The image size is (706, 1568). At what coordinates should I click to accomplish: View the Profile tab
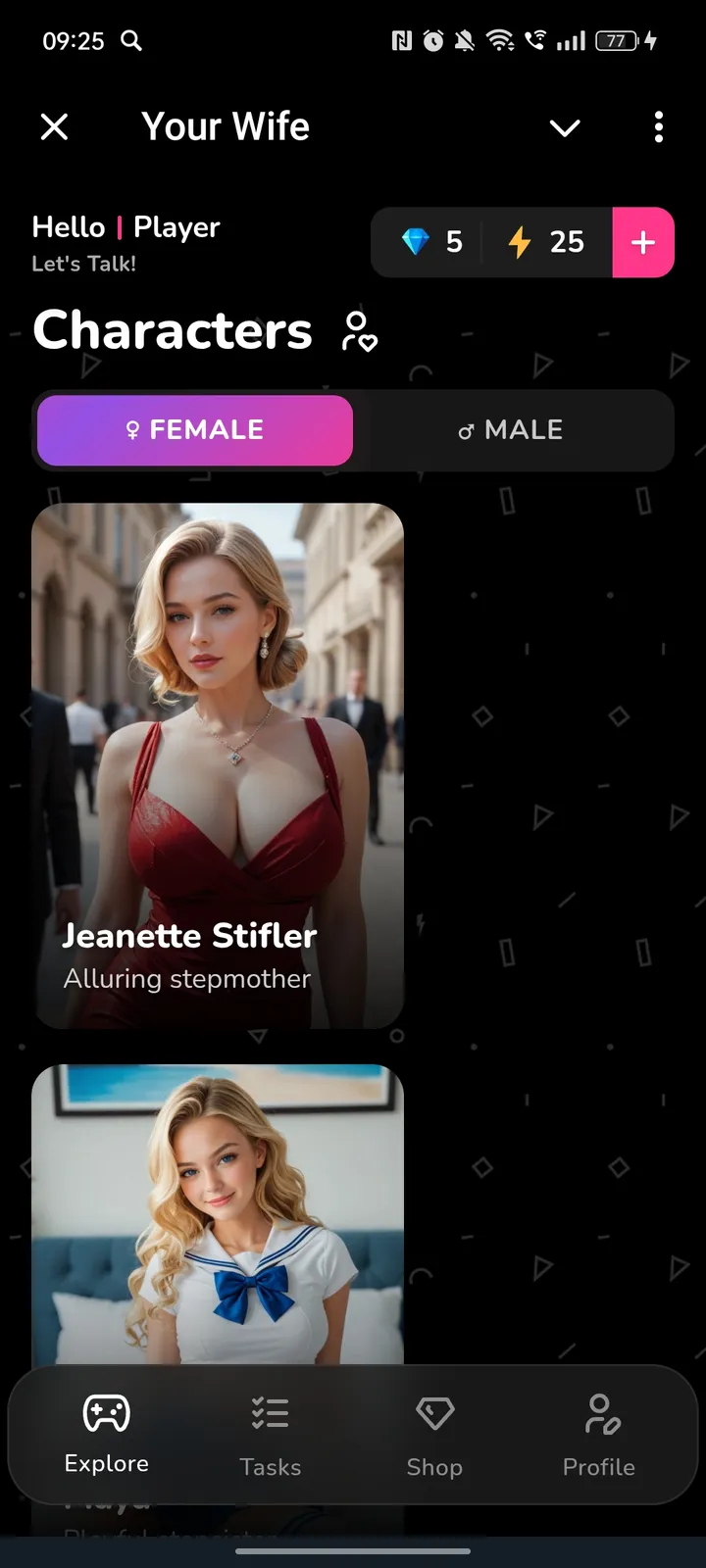[x=599, y=1435]
